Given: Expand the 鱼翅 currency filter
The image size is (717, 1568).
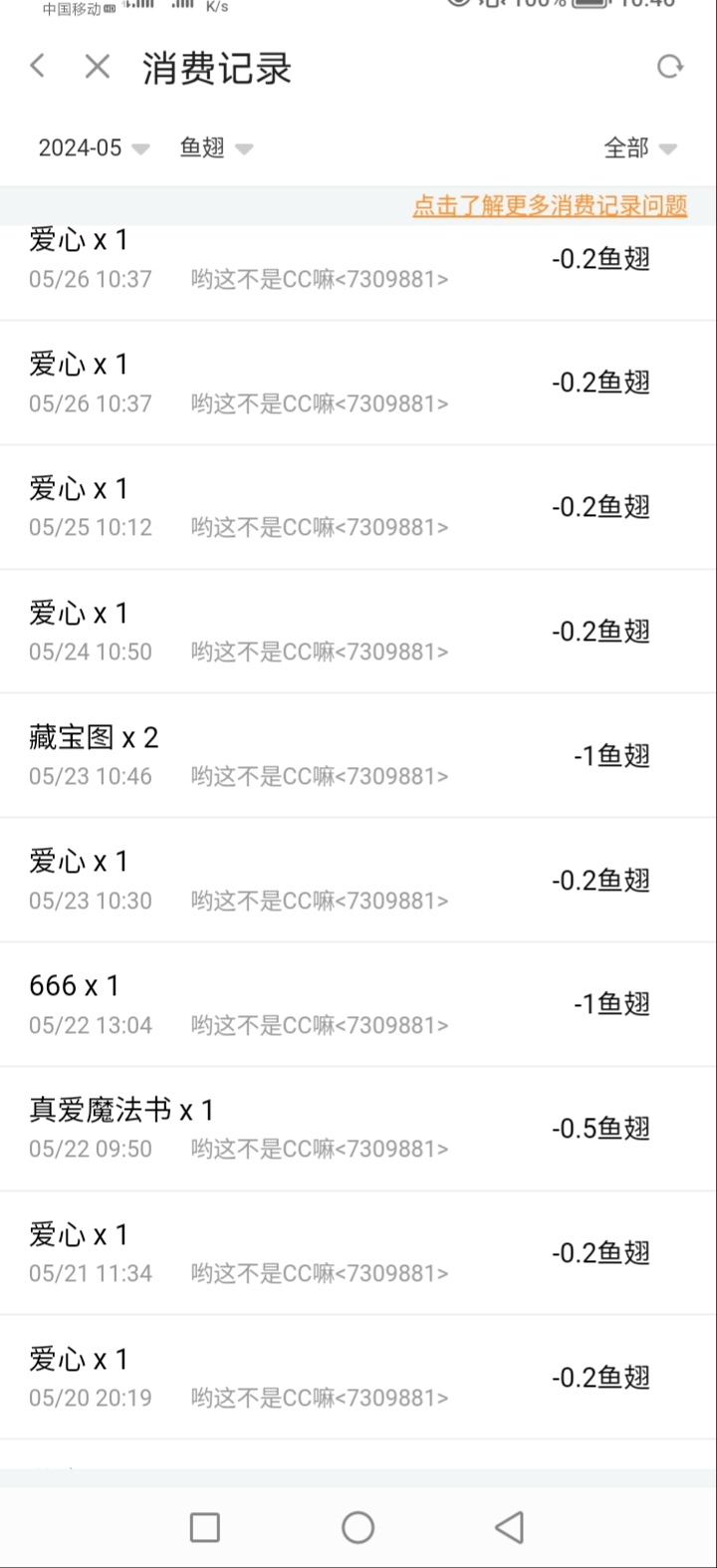Looking at the screenshot, I should (216, 148).
